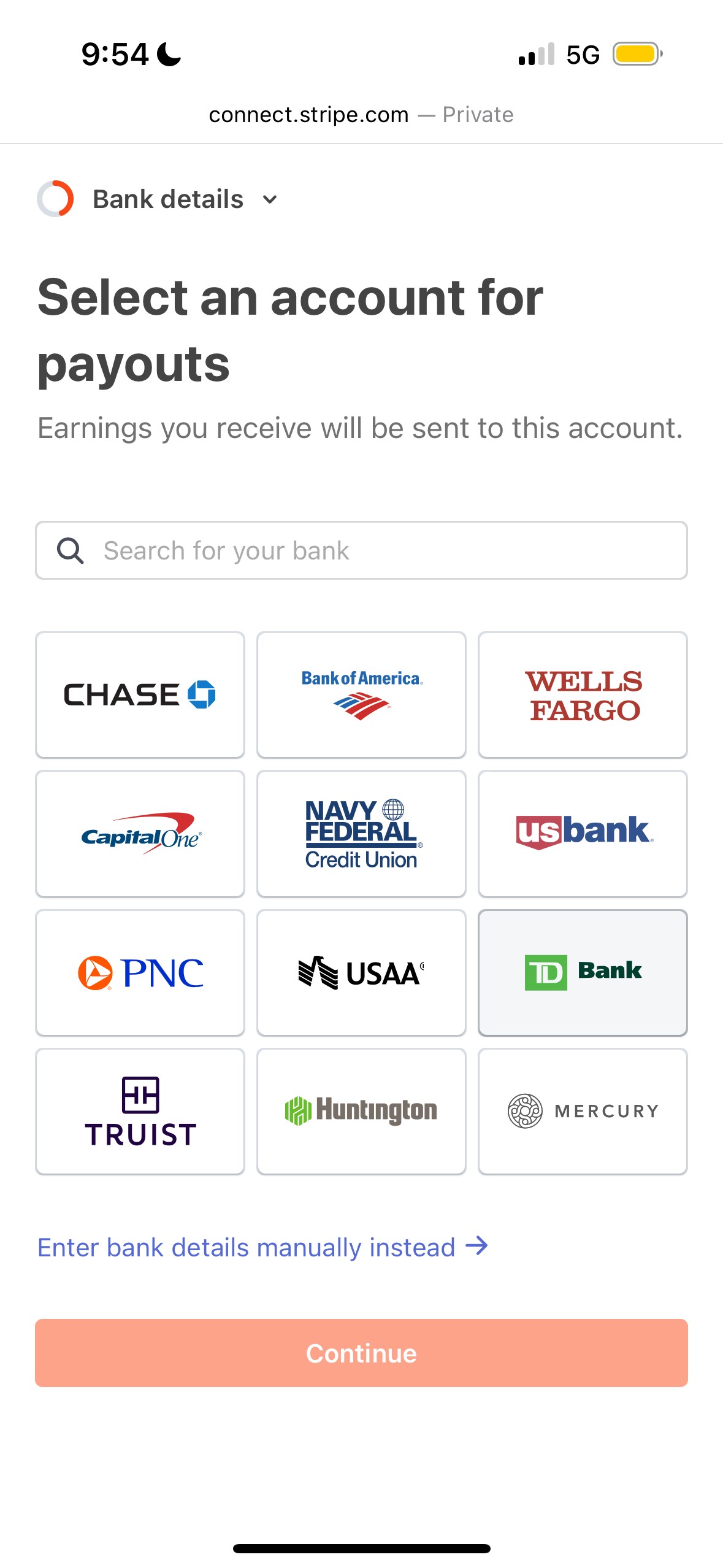Select Chase as your bank
The image size is (723, 1568).
tap(140, 695)
